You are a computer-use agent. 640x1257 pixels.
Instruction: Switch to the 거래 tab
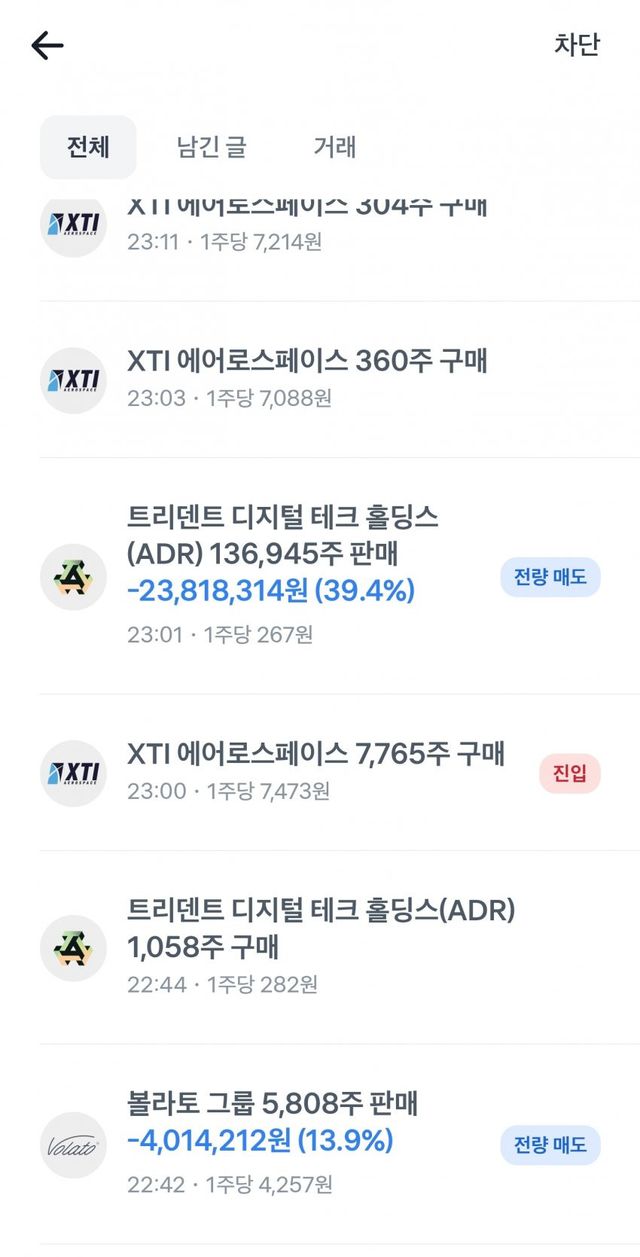point(334,147)
